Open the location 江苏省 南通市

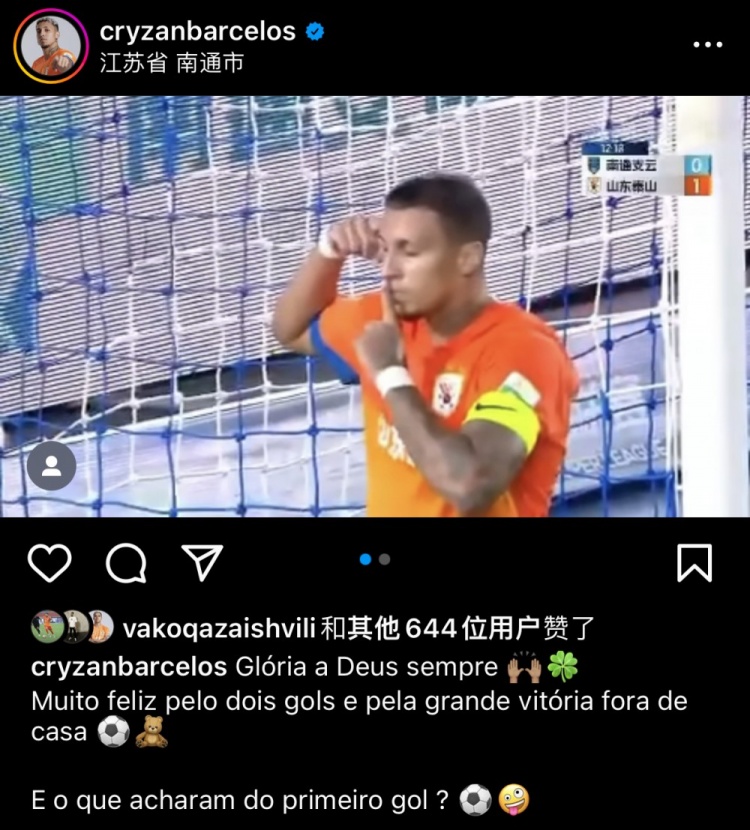tap(172, 63)
